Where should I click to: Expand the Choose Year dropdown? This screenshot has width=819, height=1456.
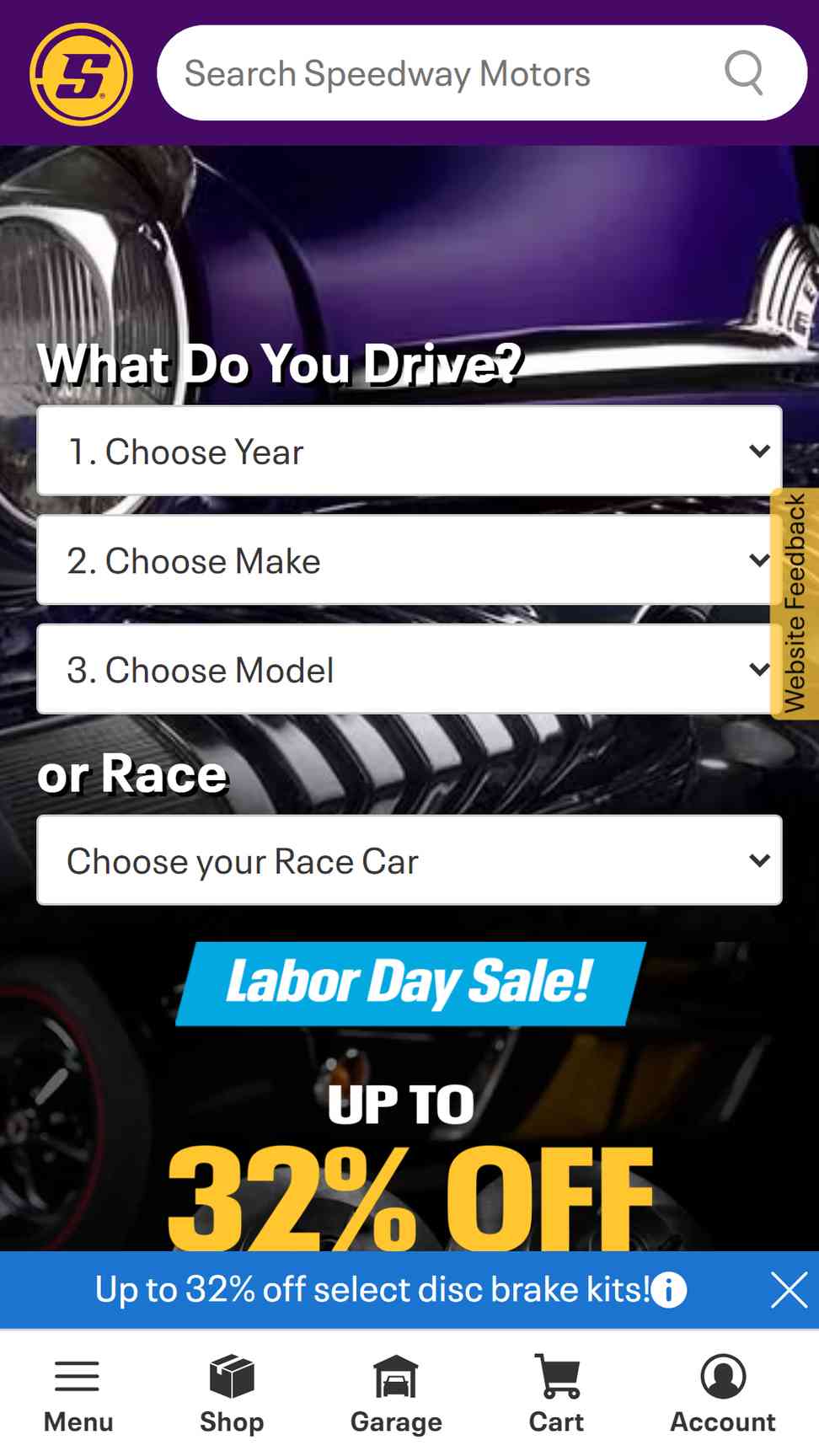[x=409, y=452]
